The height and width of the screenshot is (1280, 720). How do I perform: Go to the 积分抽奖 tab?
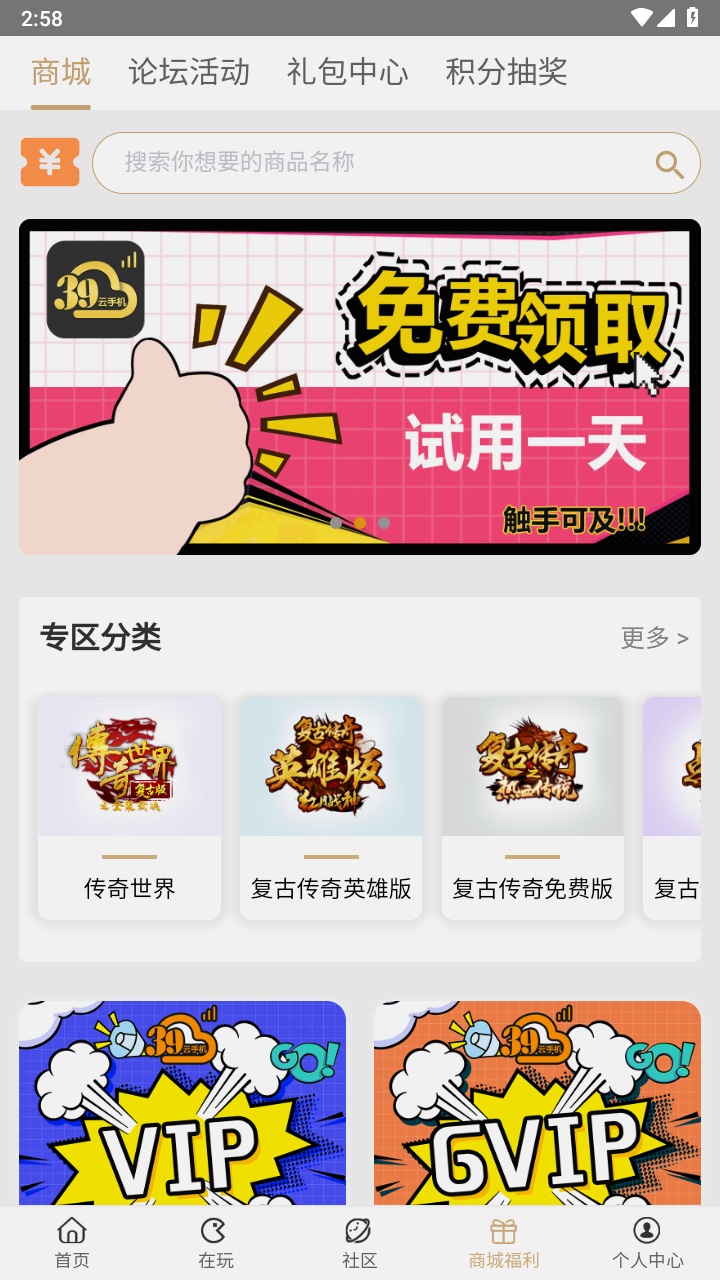point(506,72)
